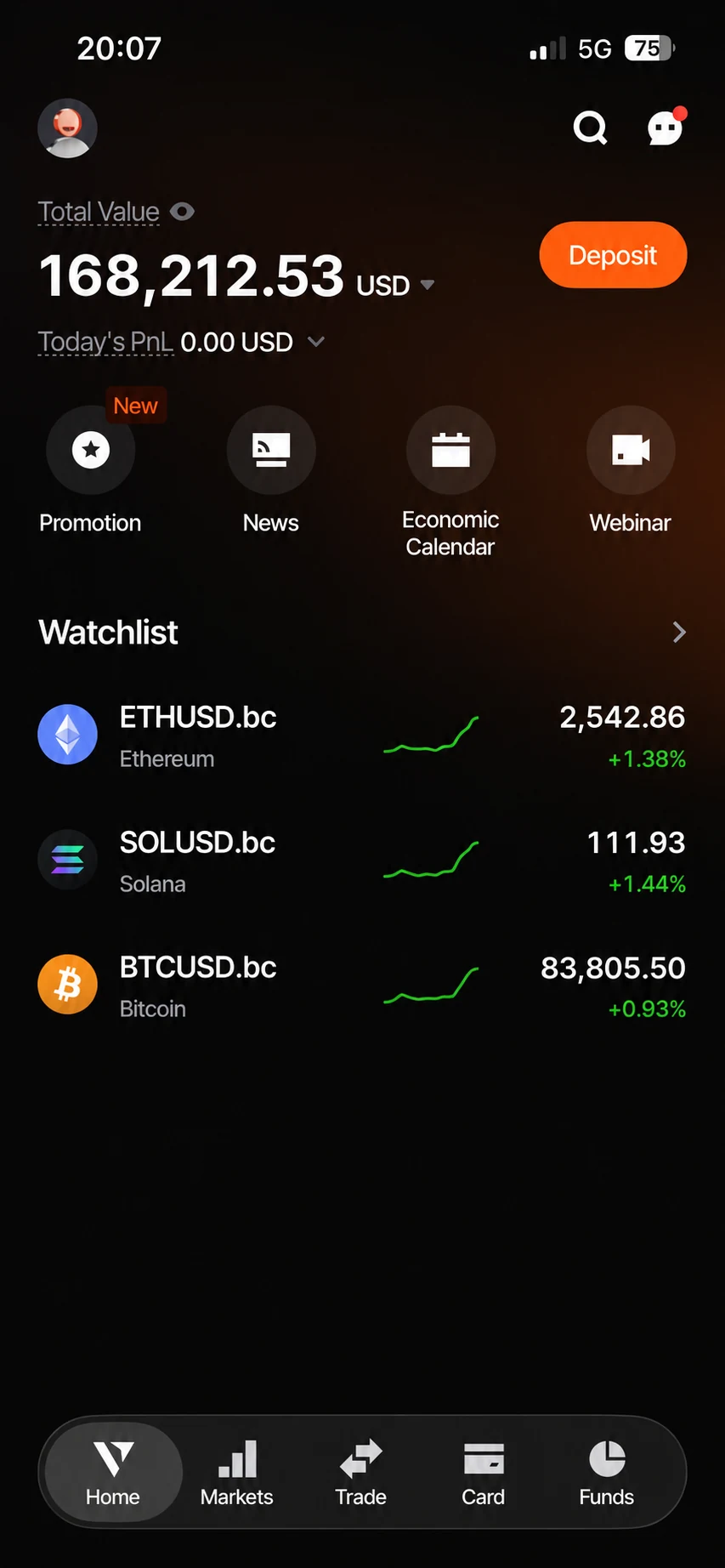Viewport: 725px width, 1568px height.
Task: Switch to the Funds tab
Action: 607,1473
